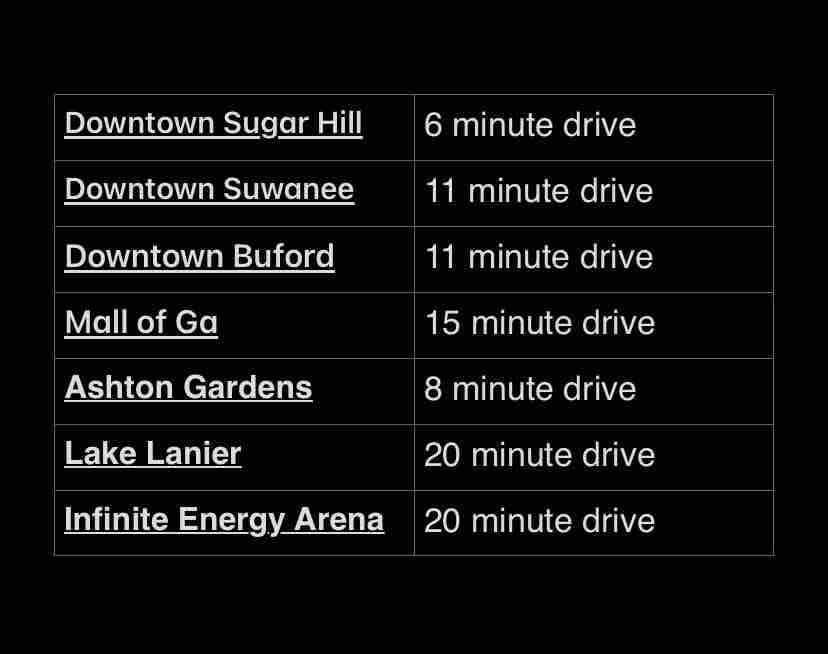Open the Downtown Sugar Hill link

tap(213, 124)
